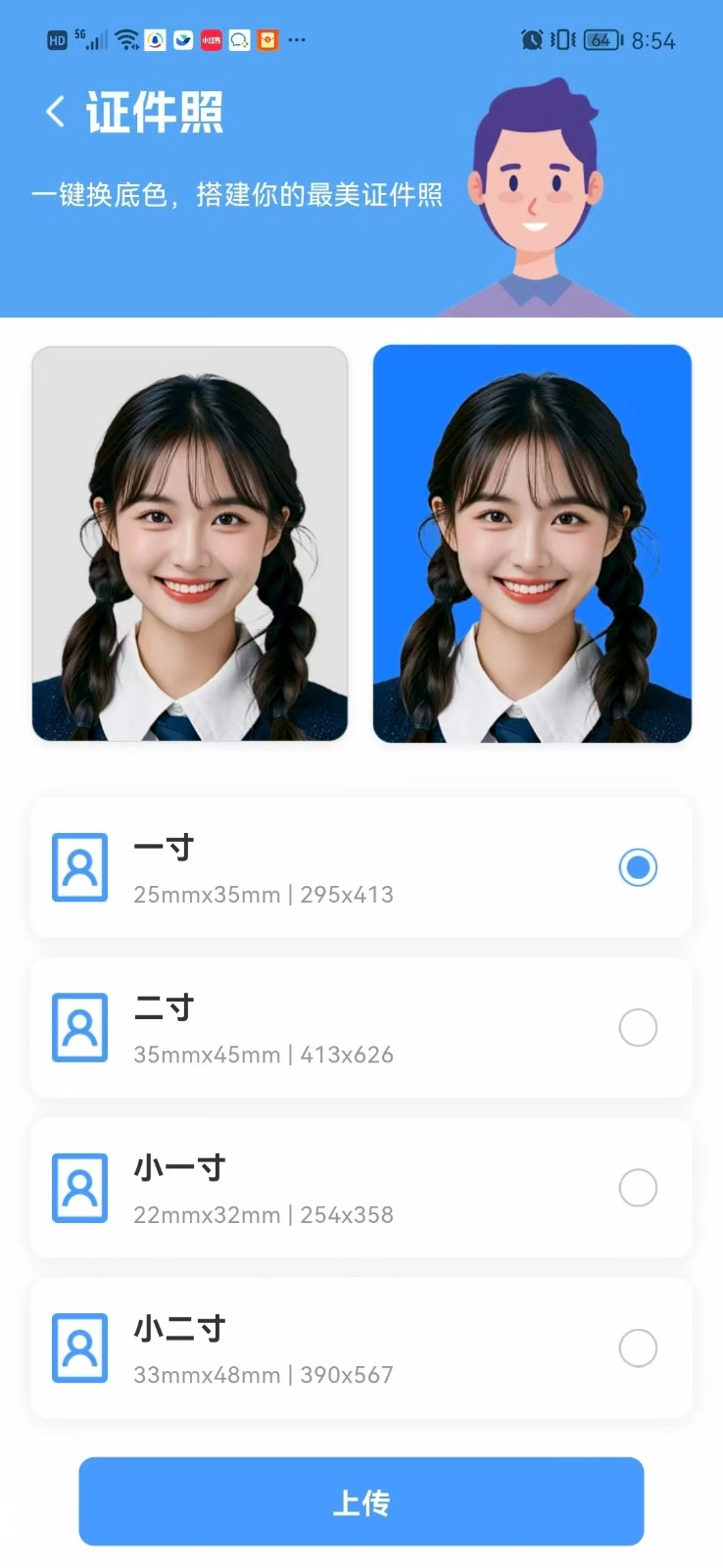Select the 一寸 25mmx35mm photo size

pyautogui.click(x=637, y=867)
